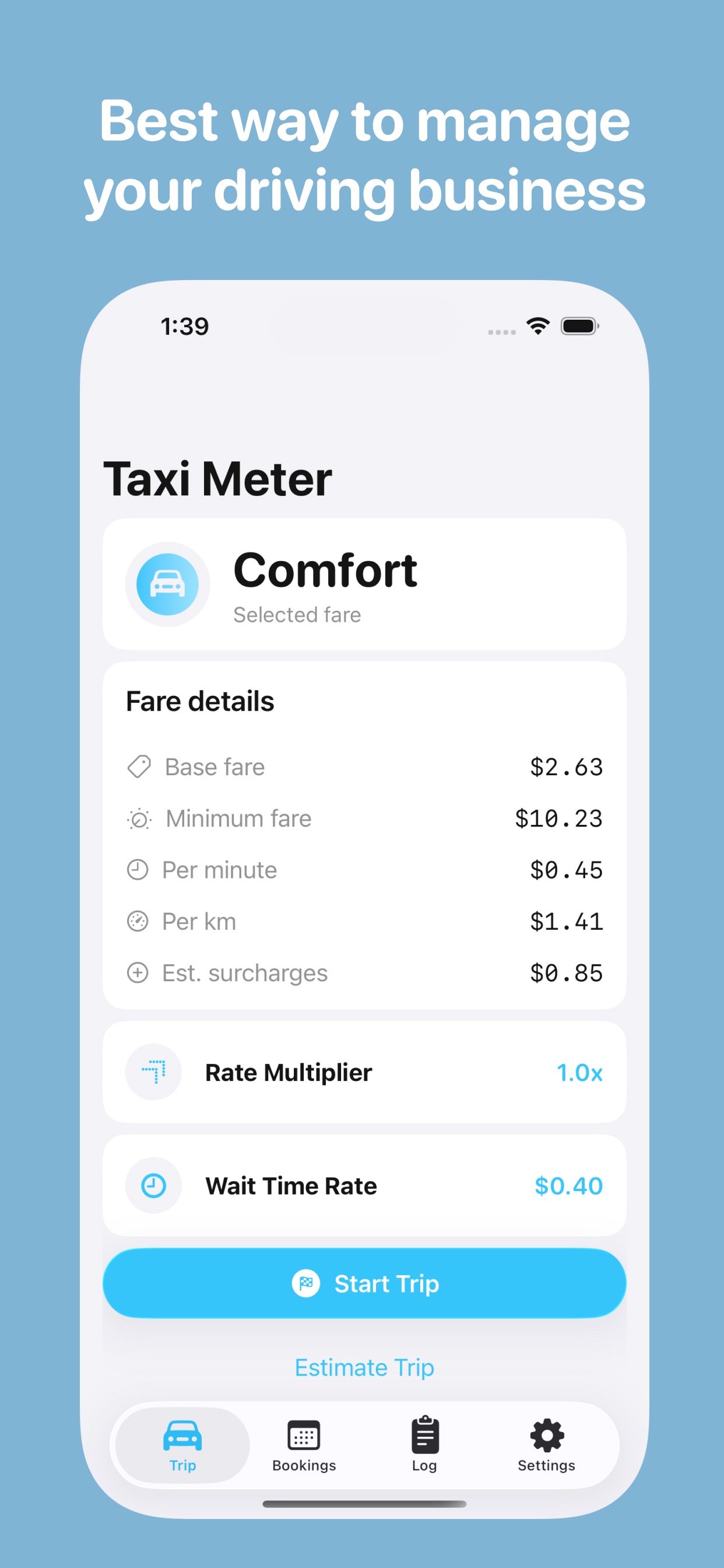Select the car icon next to Comfort fare
Viewport: 724px width, 1568px height.
[x=168, y=584]
